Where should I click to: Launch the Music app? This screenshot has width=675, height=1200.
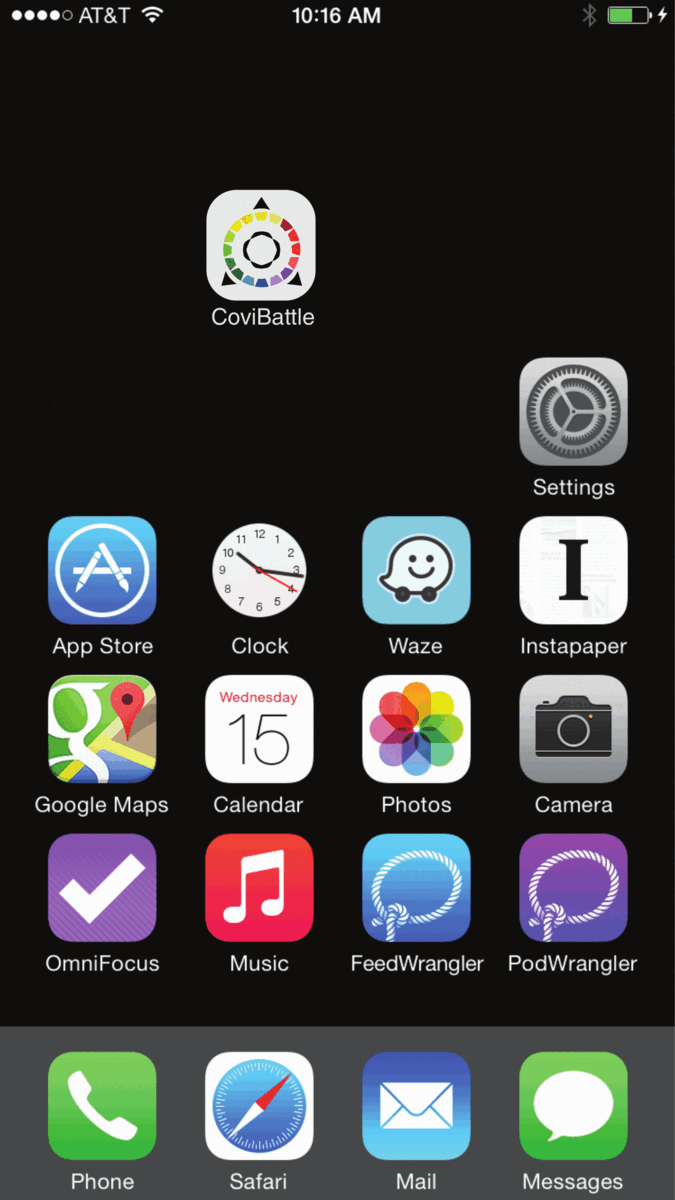(x=259, y=888)
